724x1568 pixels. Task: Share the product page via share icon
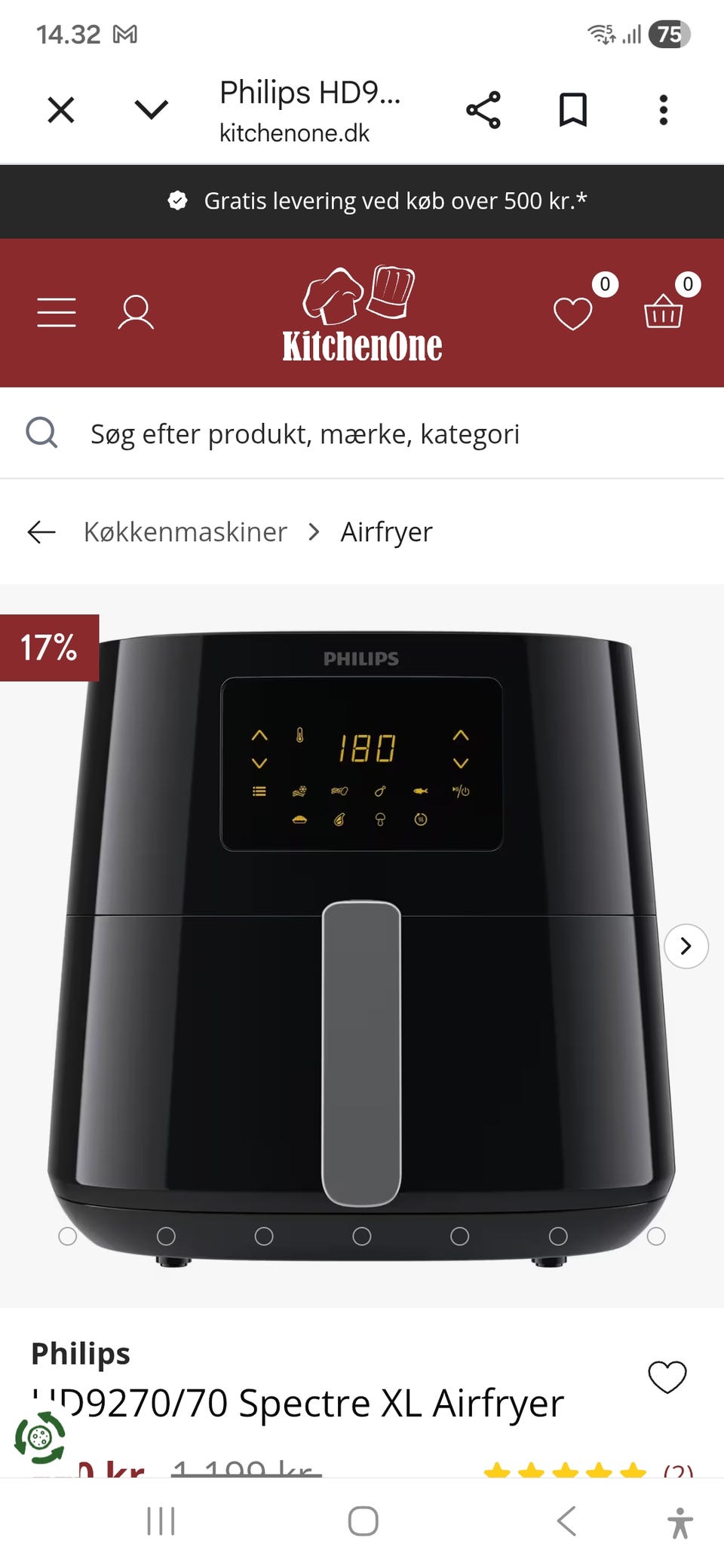[x=483, y=109]
